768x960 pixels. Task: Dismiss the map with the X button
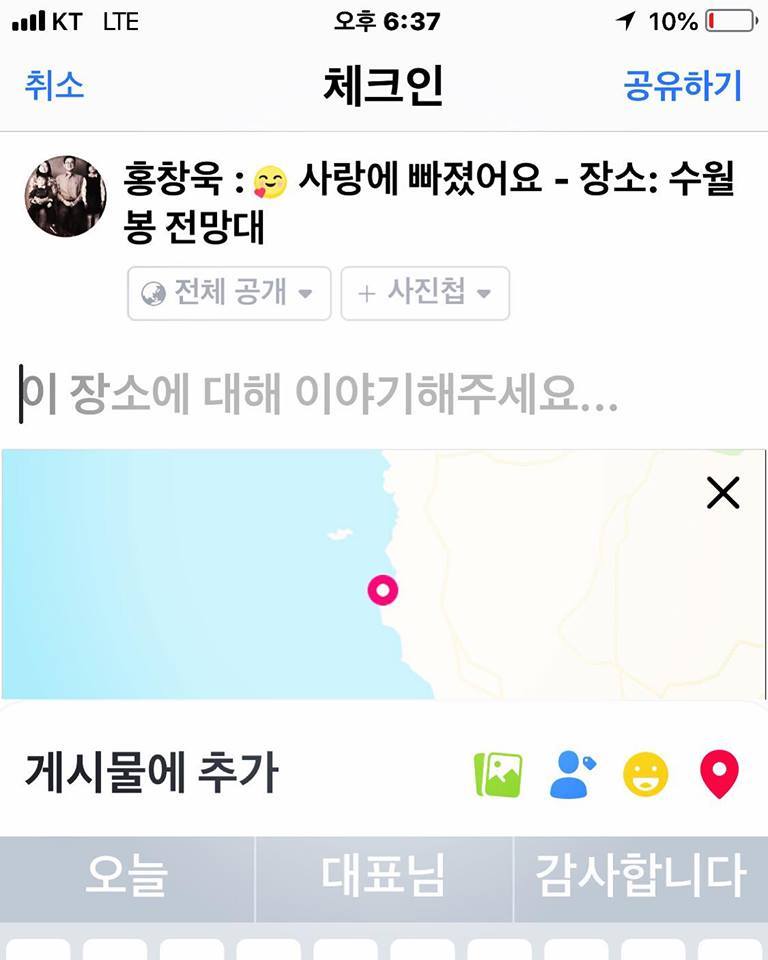722,492
